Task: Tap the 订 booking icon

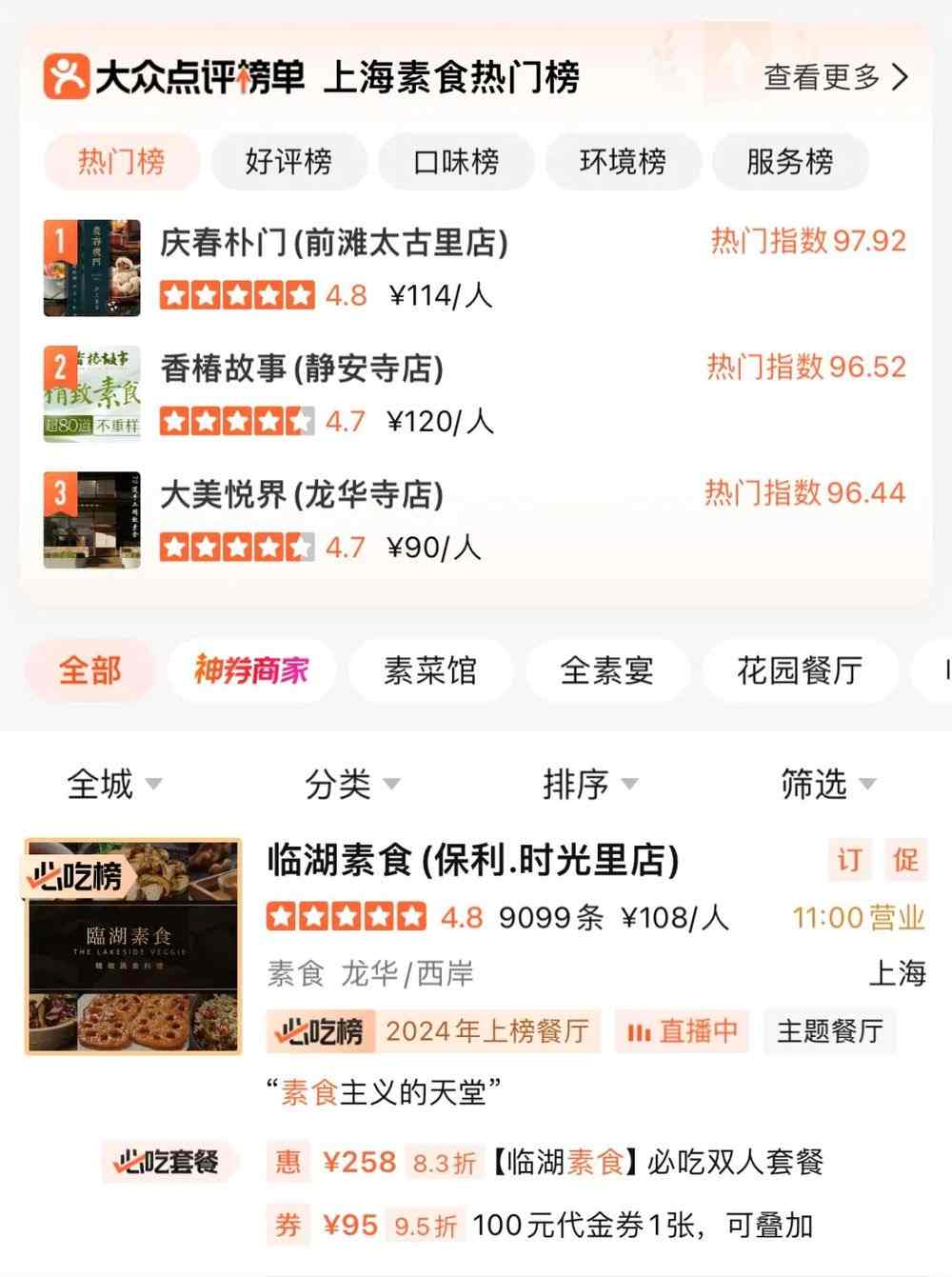Action: pyautogui.click(x=850, y=859)
